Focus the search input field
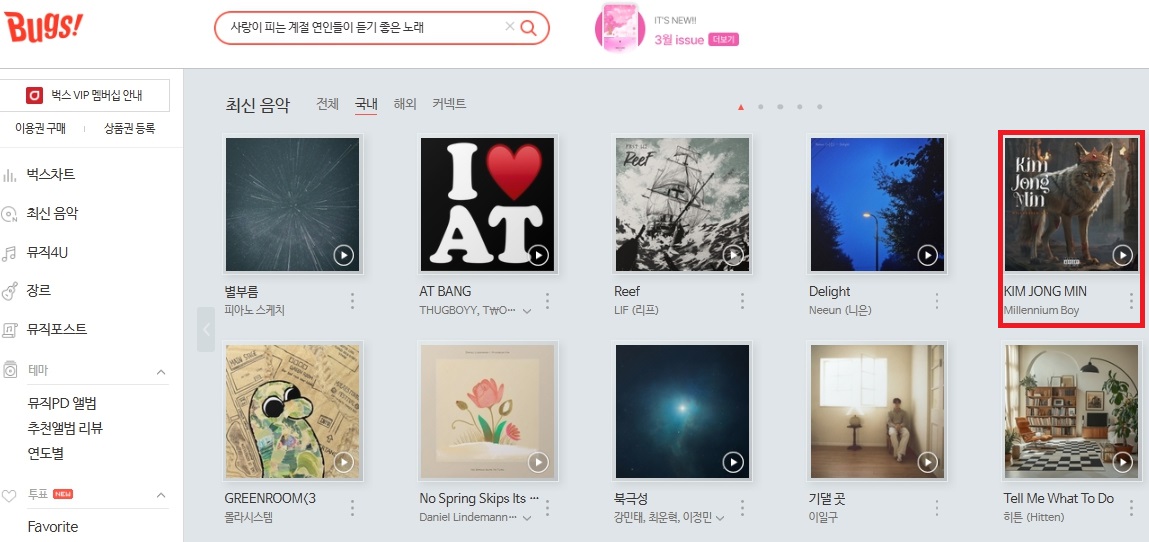This screenshot has height=542, width=1149. [x=360, y=28]
